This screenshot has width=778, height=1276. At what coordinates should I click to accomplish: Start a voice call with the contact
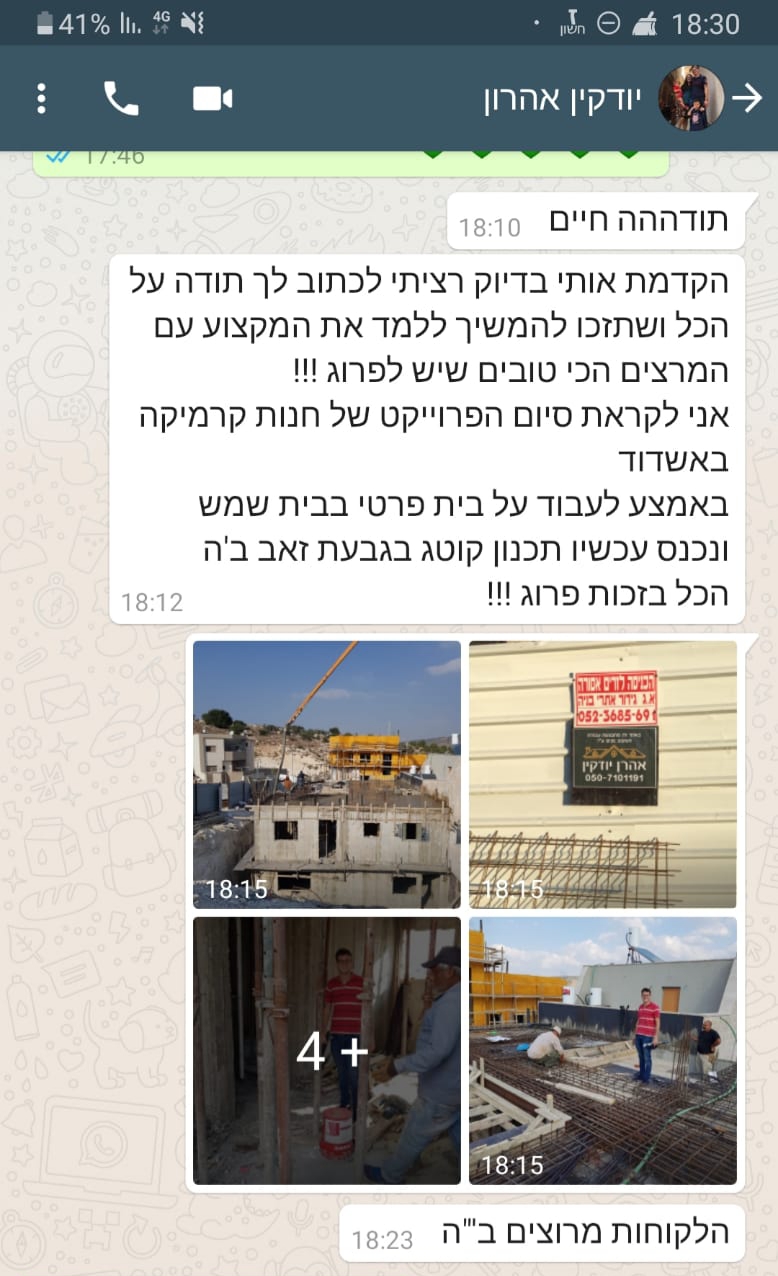pyautogui.click(x=121, y=98)
